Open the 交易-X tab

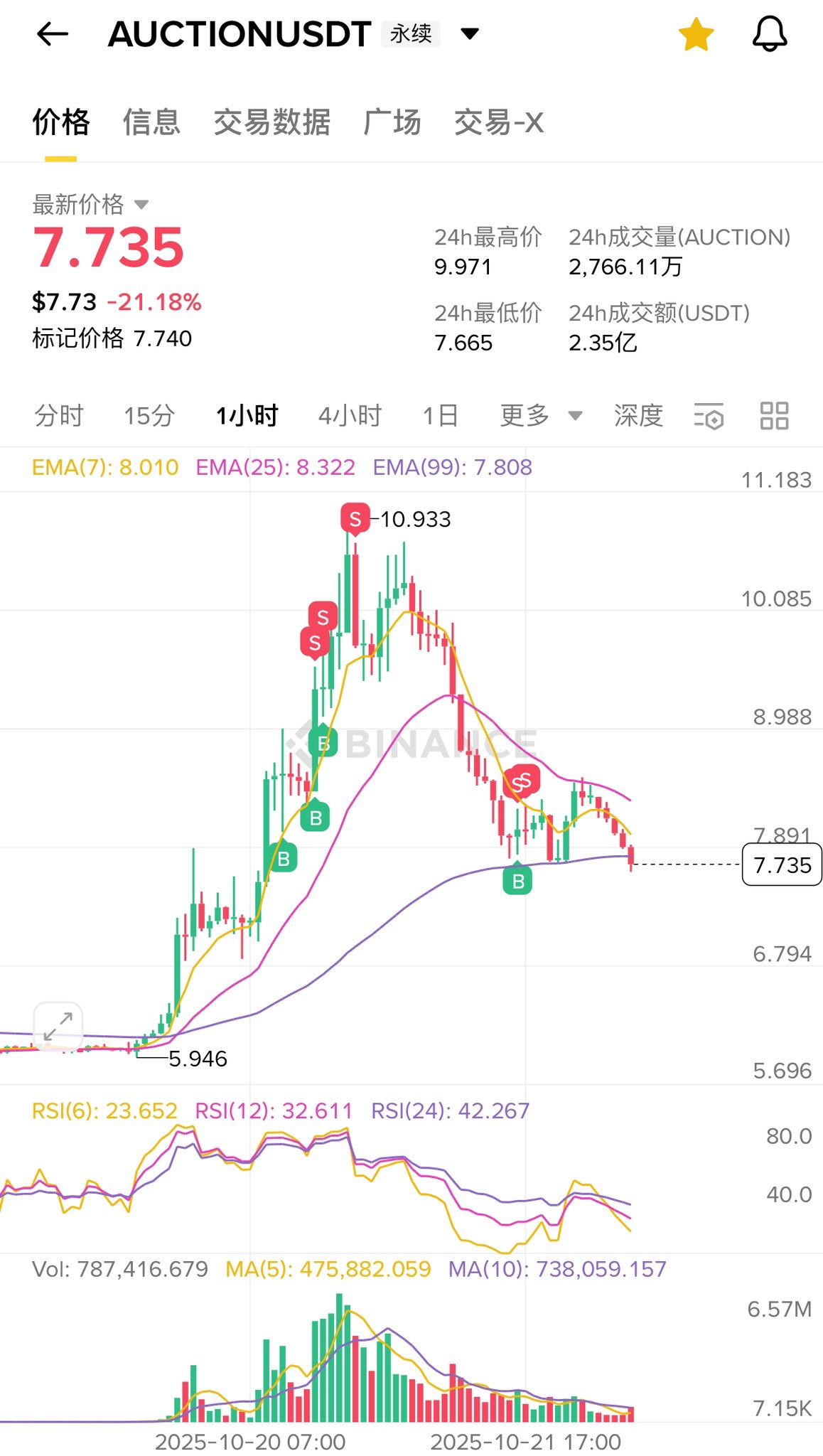point(499,122)
